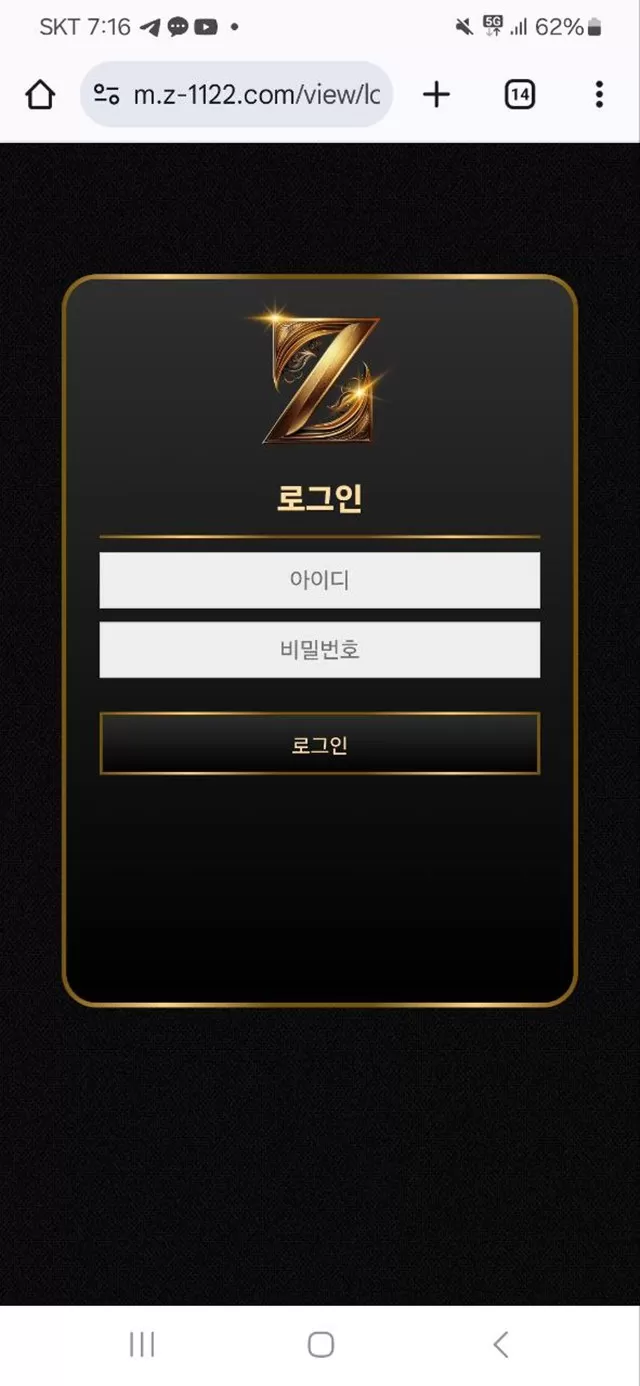View site info icon in address bar
Screen dimensions: 640x1386
tap(106, 95)
